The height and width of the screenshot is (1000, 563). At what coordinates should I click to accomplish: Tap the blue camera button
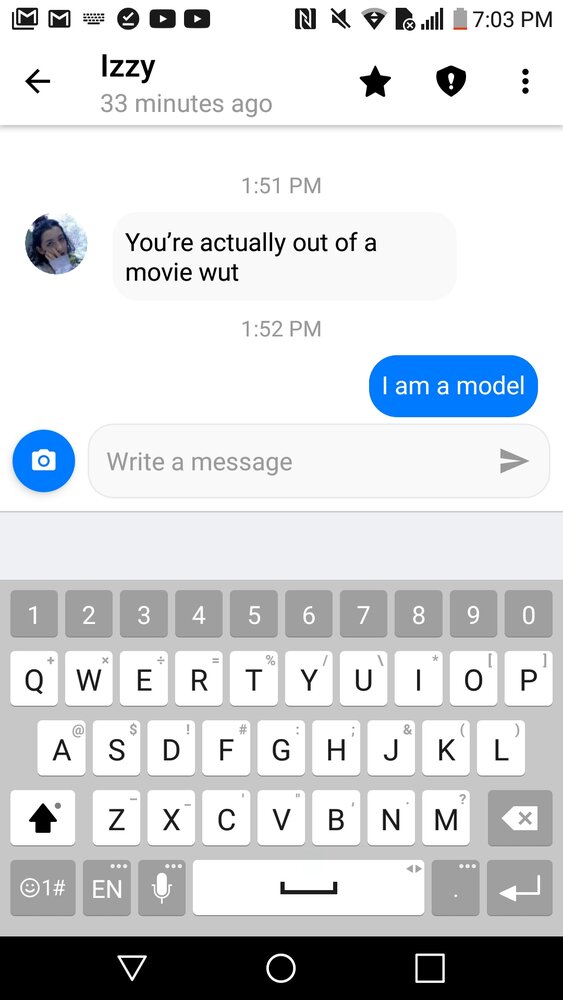coord(43,460)
